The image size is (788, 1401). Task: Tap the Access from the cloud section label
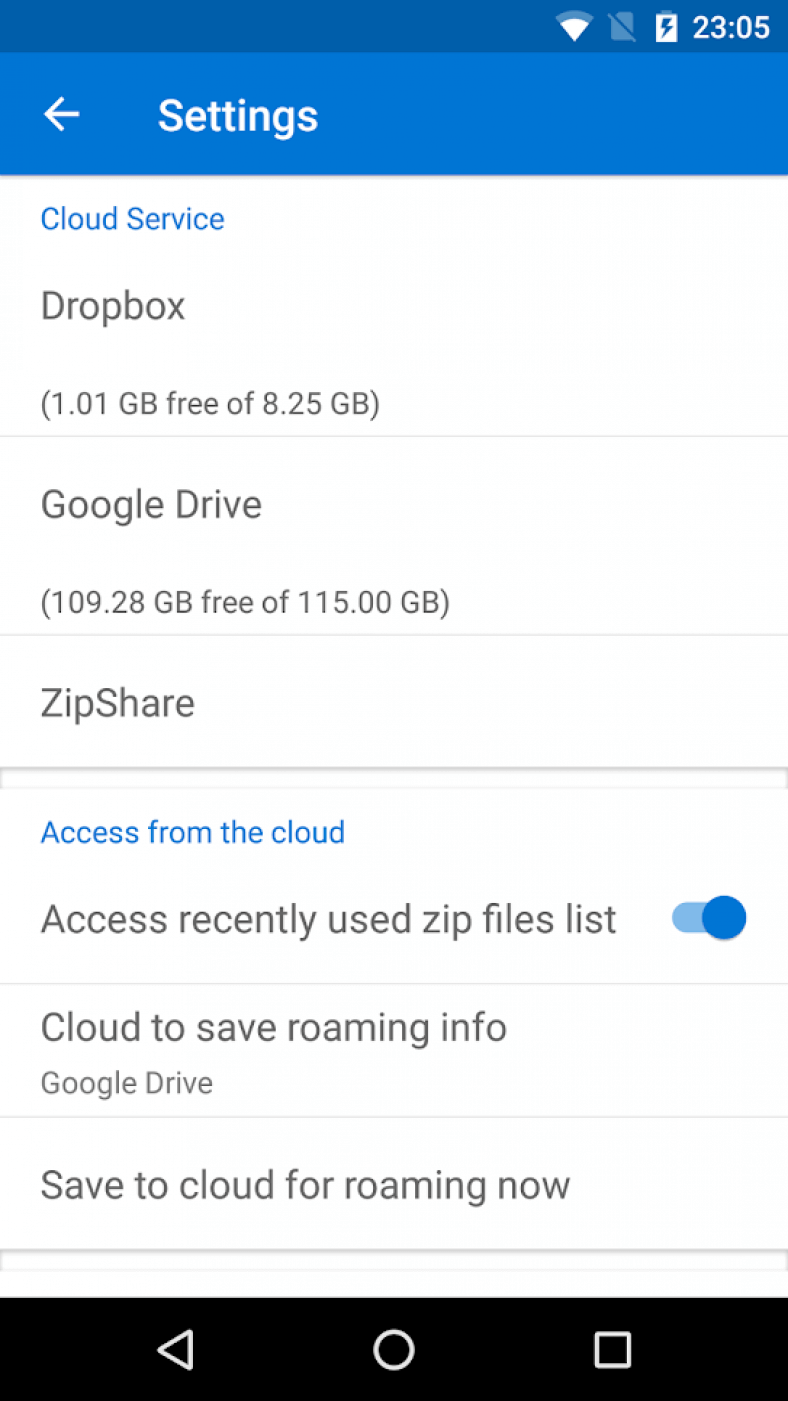tap(192, 831)
